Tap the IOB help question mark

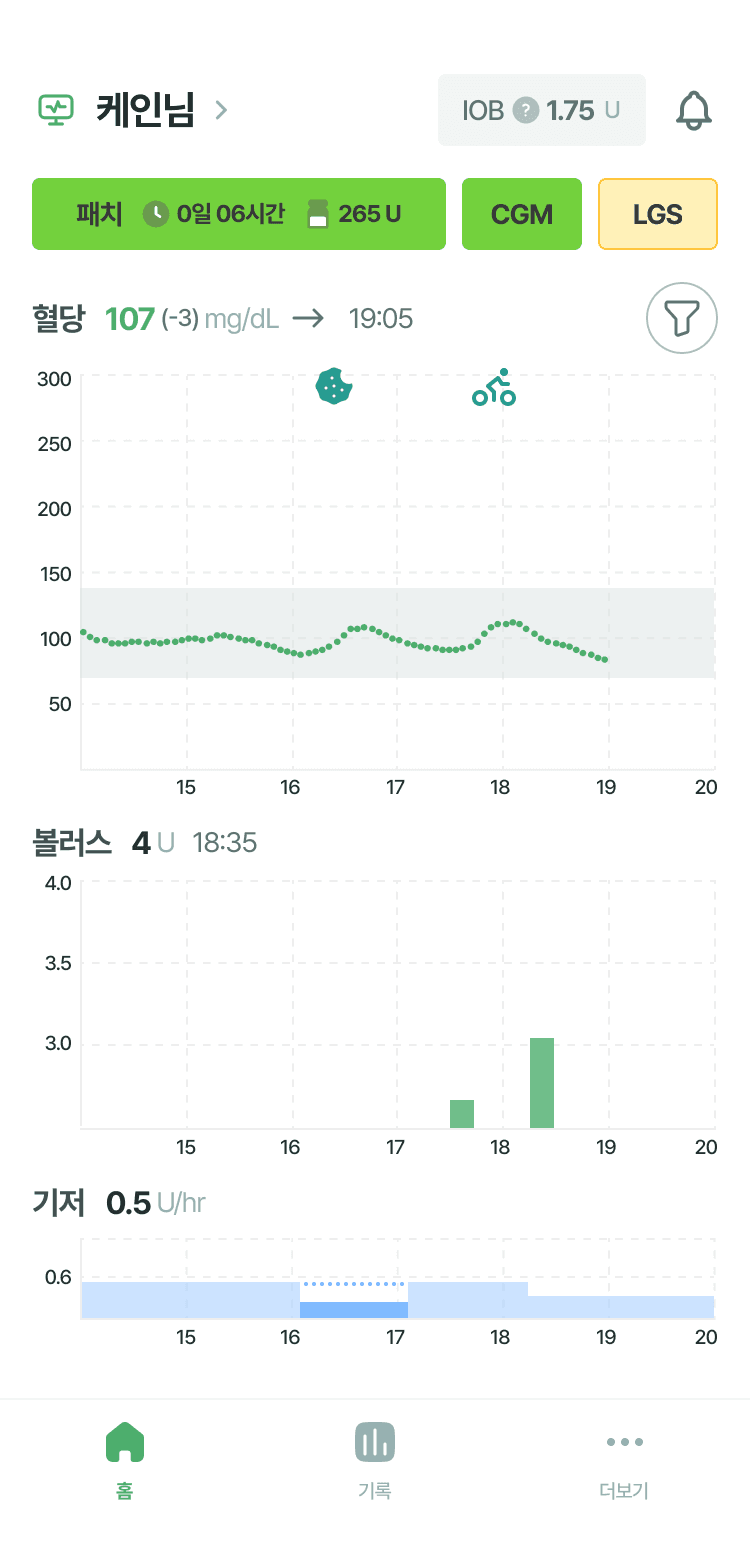tap(525, 110)
